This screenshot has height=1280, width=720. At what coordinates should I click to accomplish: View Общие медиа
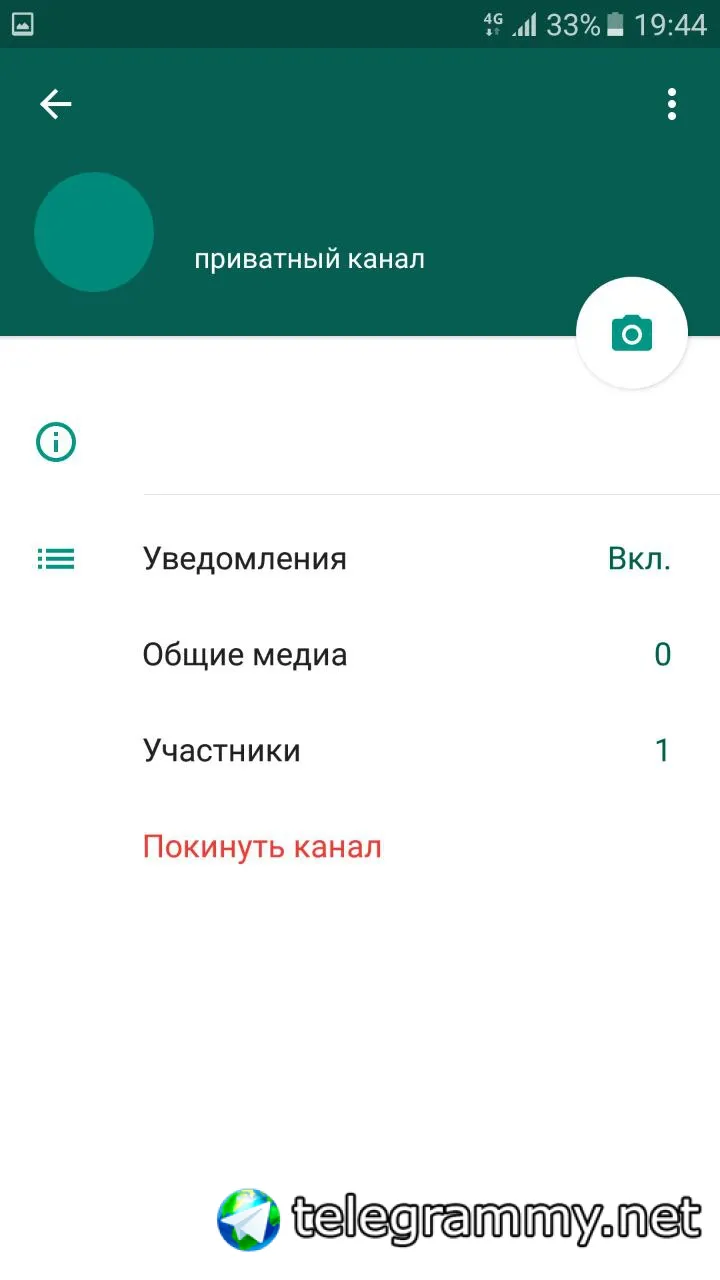pyautogui.click(x=405, y=655)
